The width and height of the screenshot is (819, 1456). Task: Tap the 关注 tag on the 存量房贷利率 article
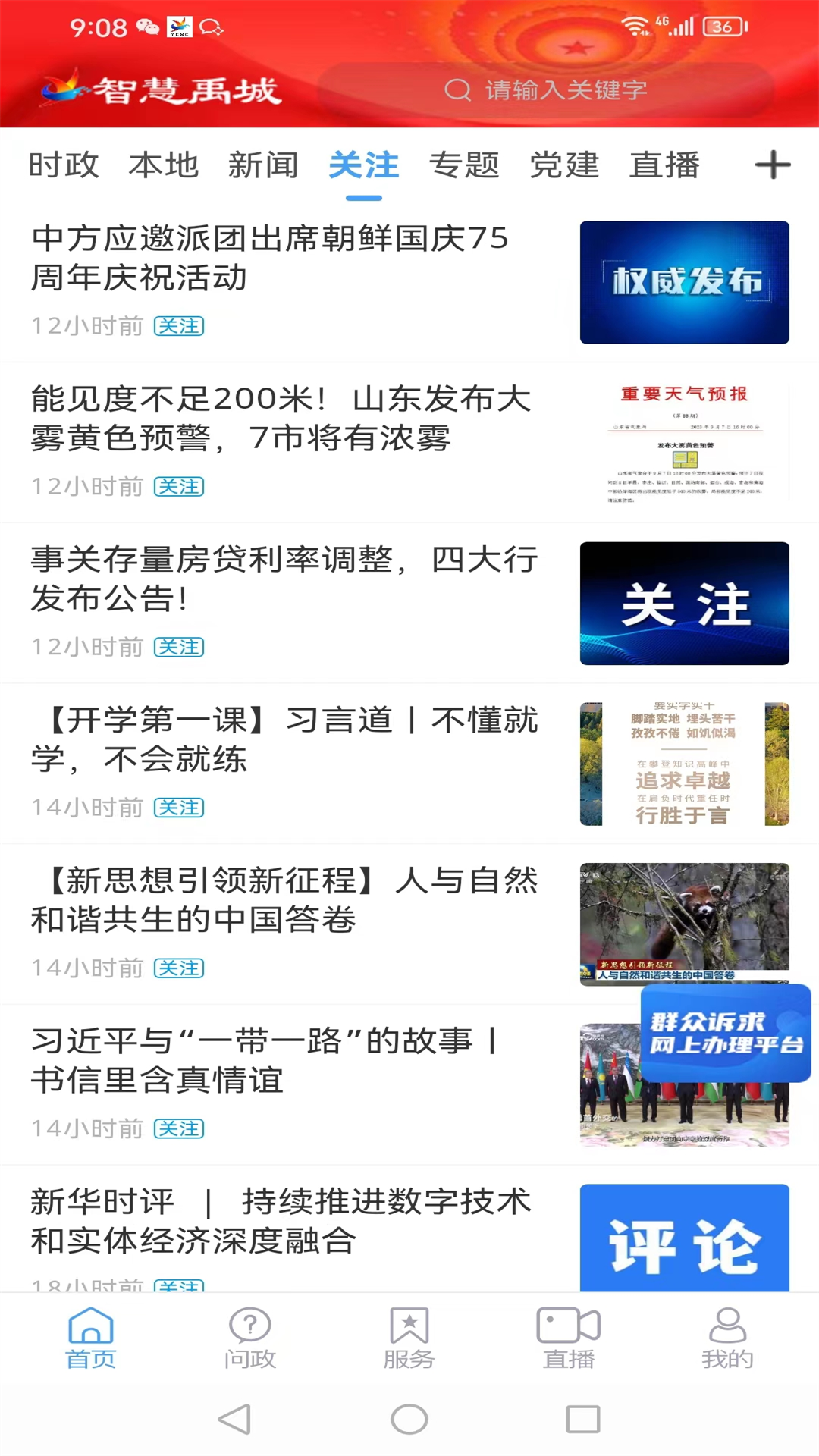point(179,647)
